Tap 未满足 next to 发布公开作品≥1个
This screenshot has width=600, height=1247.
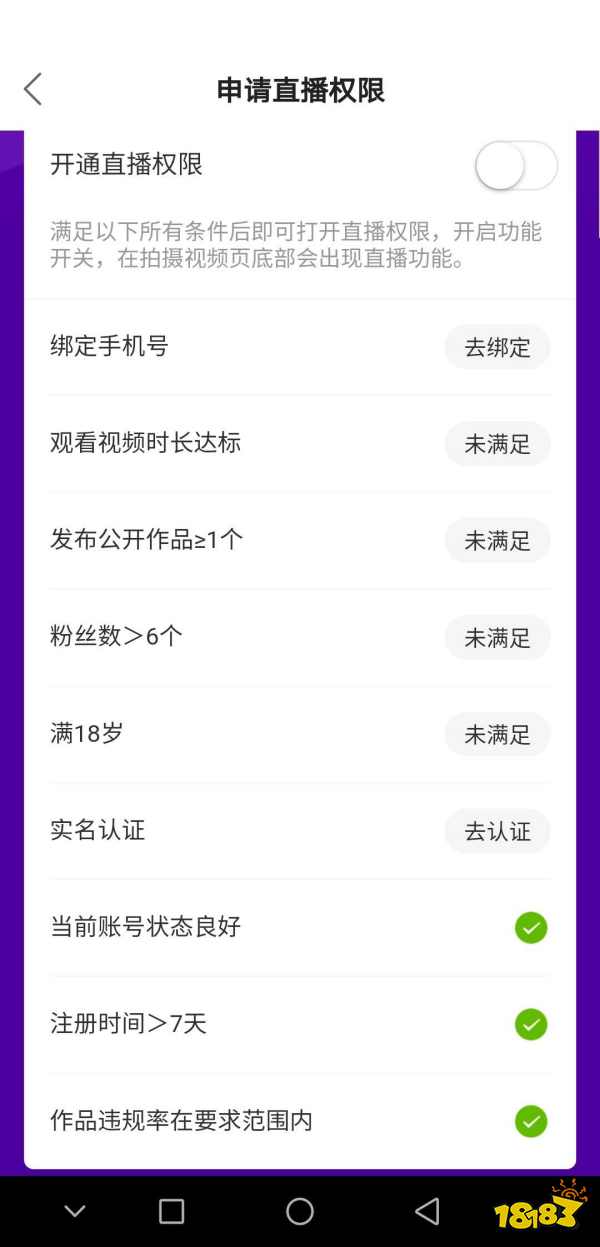pos(497,541)
